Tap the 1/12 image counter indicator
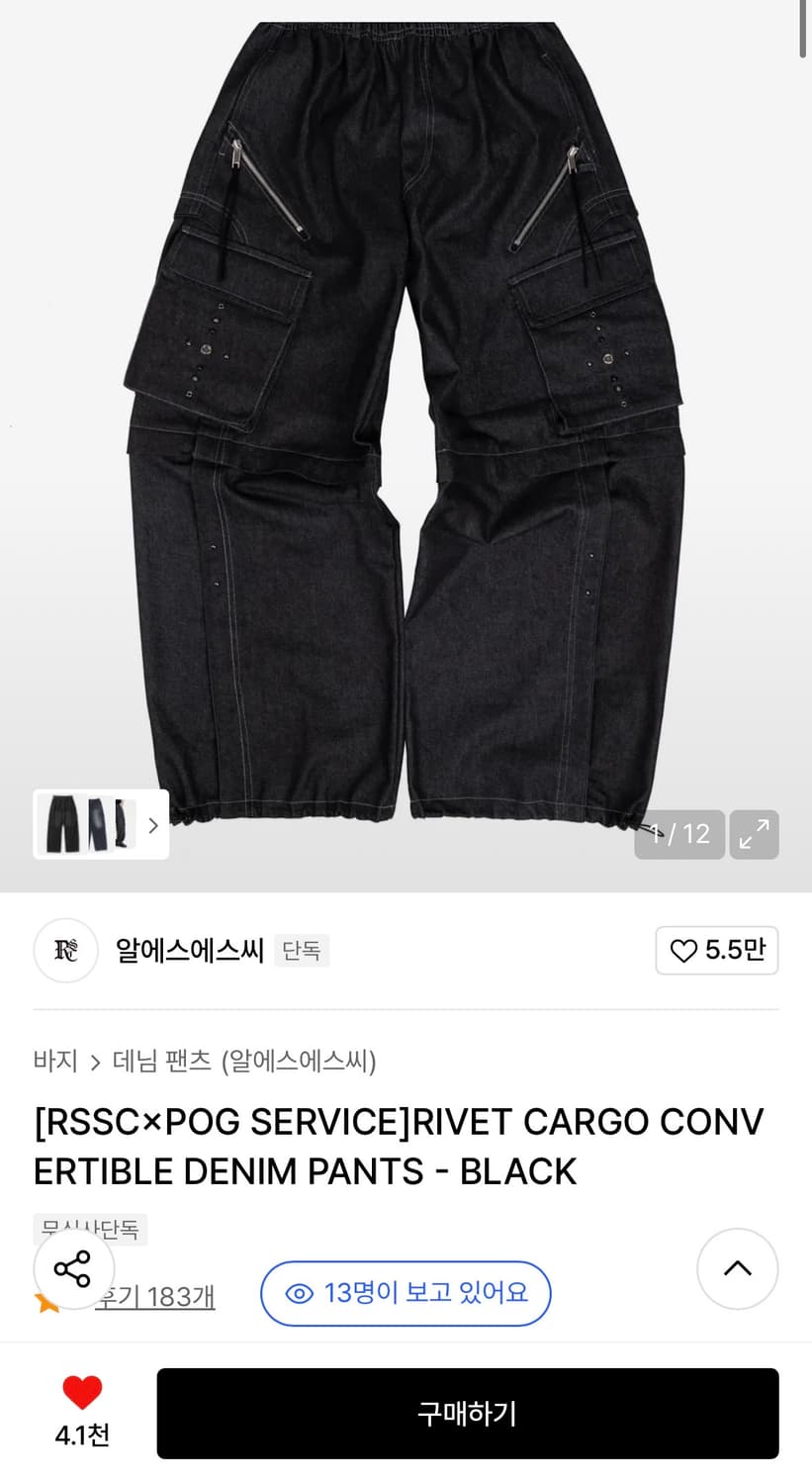This screenshot has height=1484, width=812. [x=679, y=834]
